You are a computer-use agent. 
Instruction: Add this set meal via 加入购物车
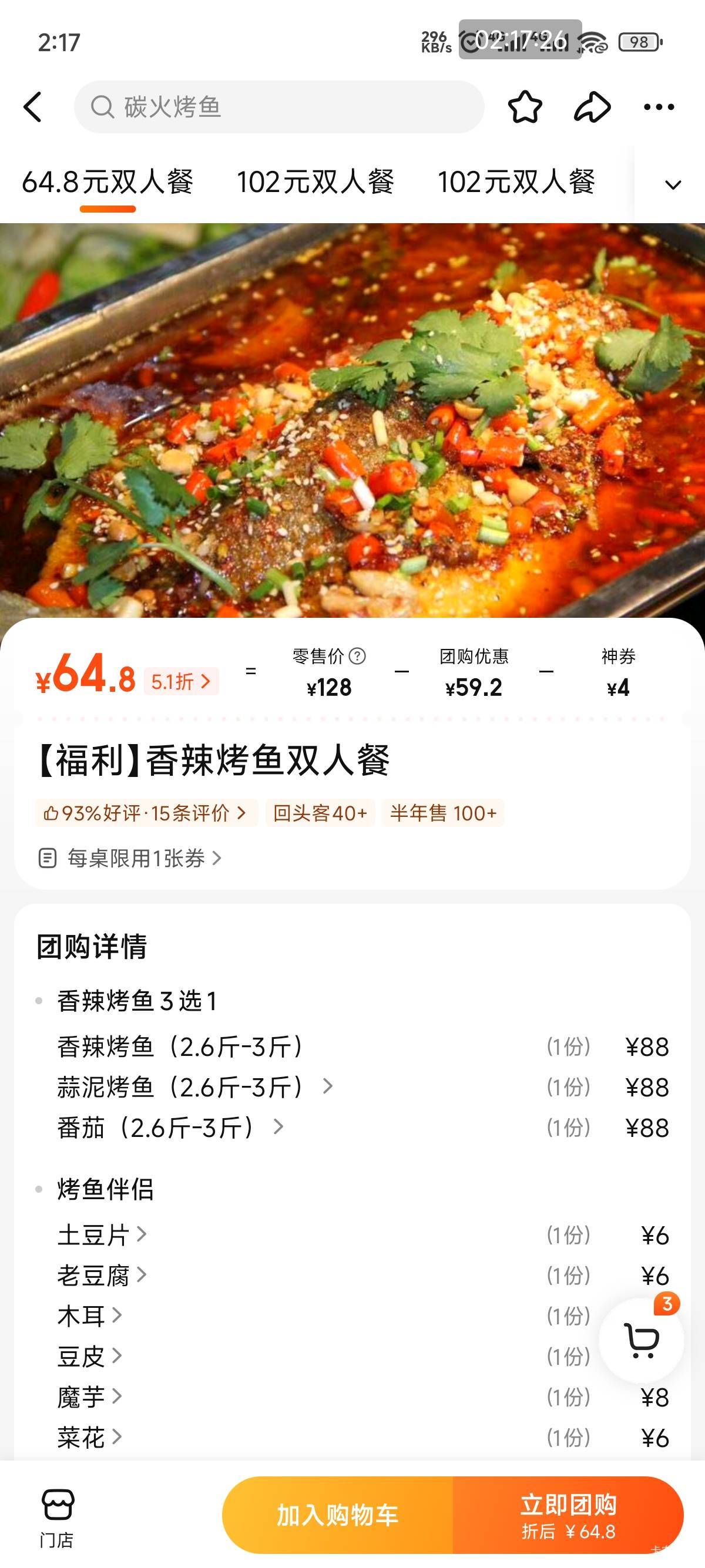pos(337,1515)
